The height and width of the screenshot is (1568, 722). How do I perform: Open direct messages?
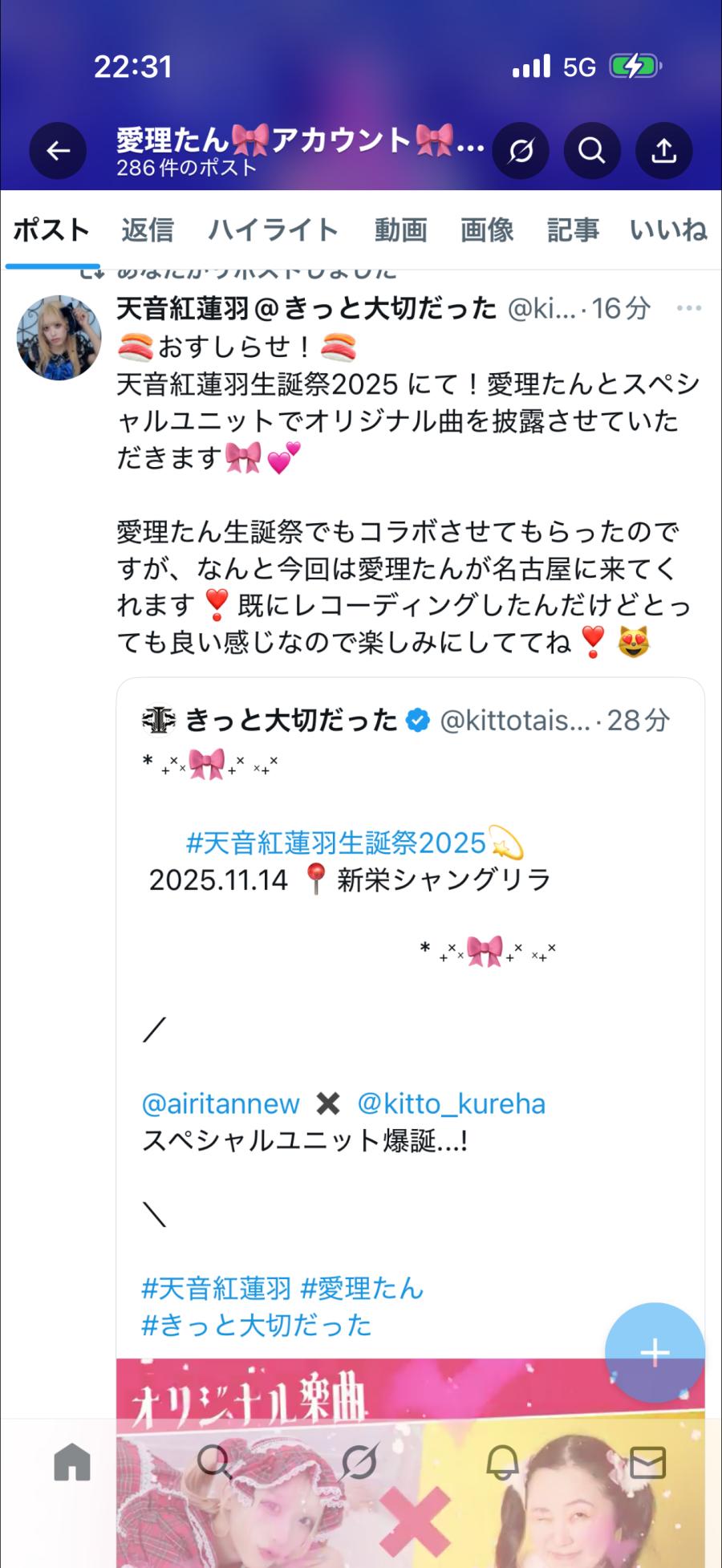(x=647, y=1463)
